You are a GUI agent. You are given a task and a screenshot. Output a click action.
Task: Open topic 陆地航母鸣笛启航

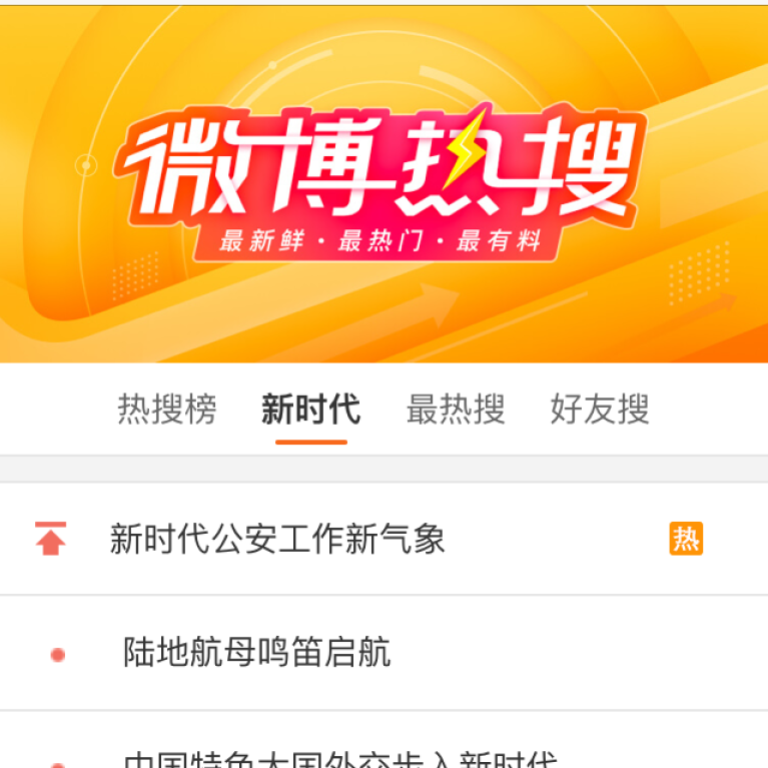click(257, 653)
